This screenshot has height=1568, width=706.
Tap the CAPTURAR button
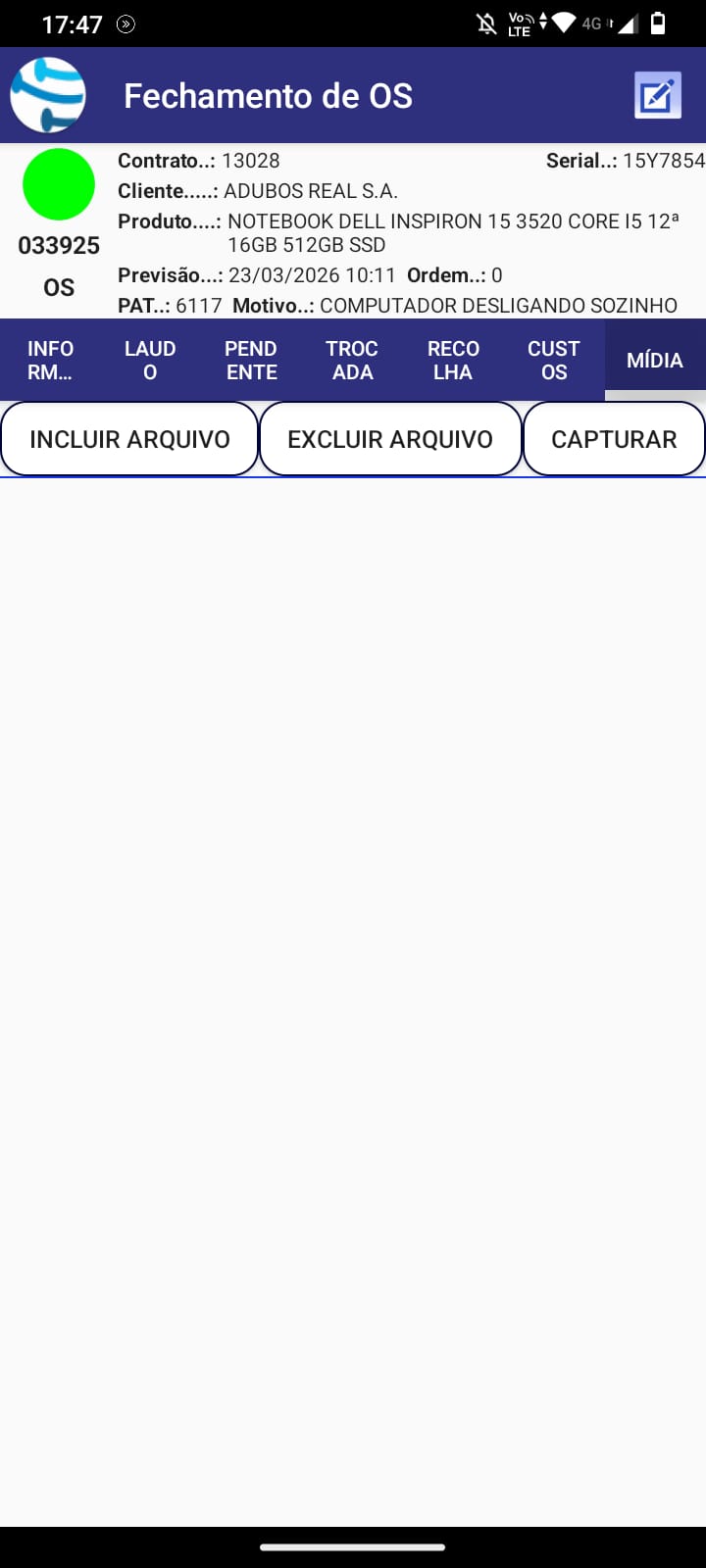coord(614,439)
